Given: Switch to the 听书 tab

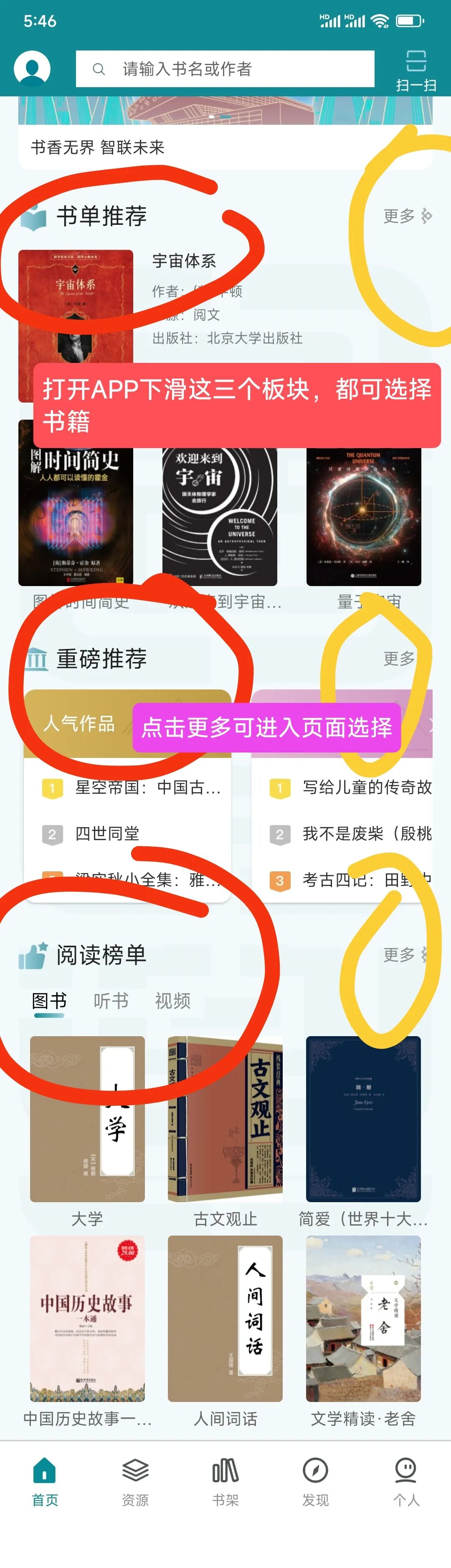Looking at the screenshot, I should [111, 1000].
